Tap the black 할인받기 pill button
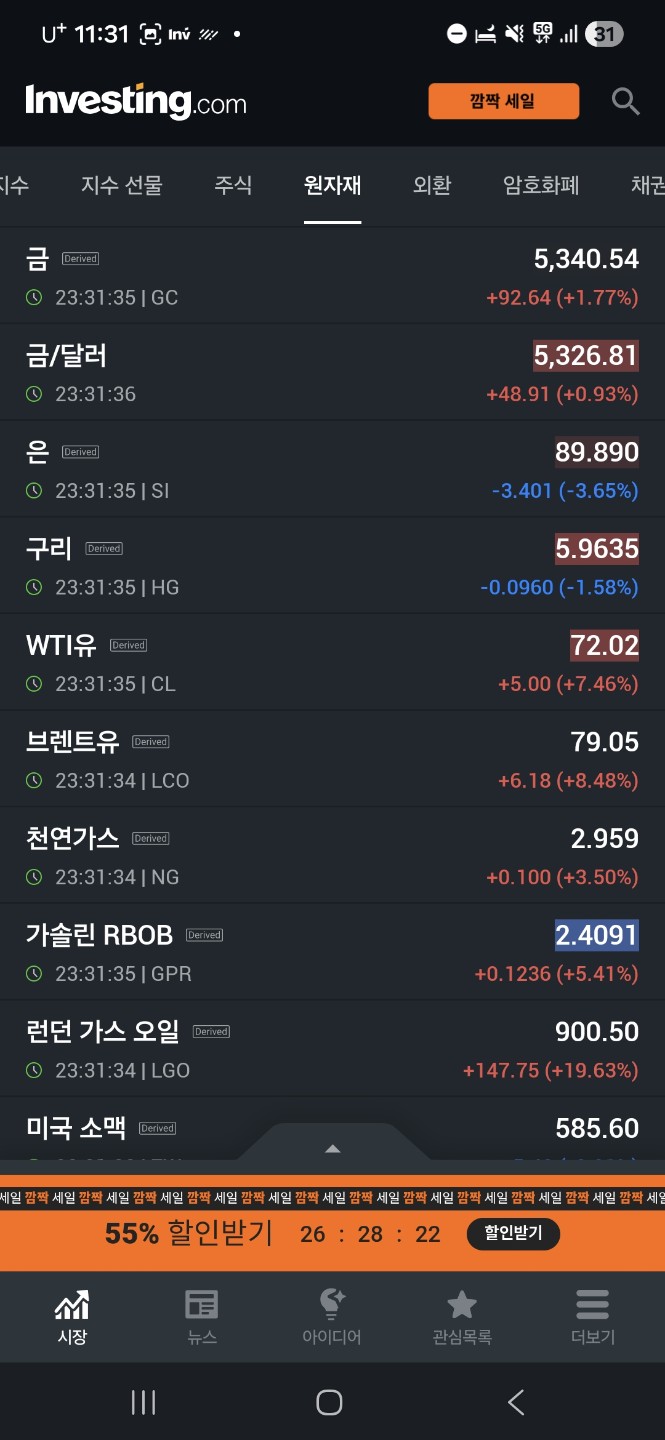Screen dimensions: 665x1440 point(513,1233)
